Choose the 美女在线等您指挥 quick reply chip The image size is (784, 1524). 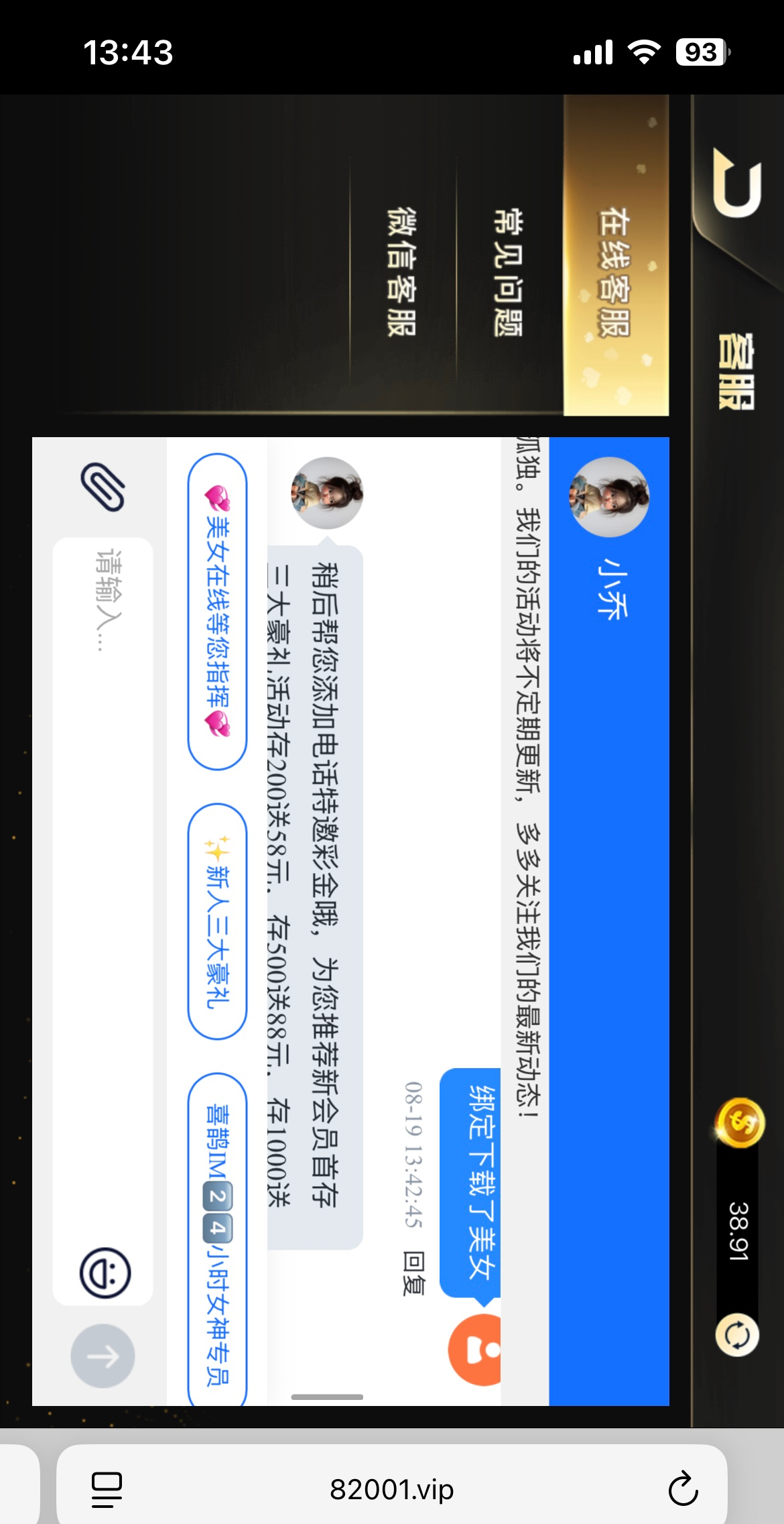click(218, 611)
